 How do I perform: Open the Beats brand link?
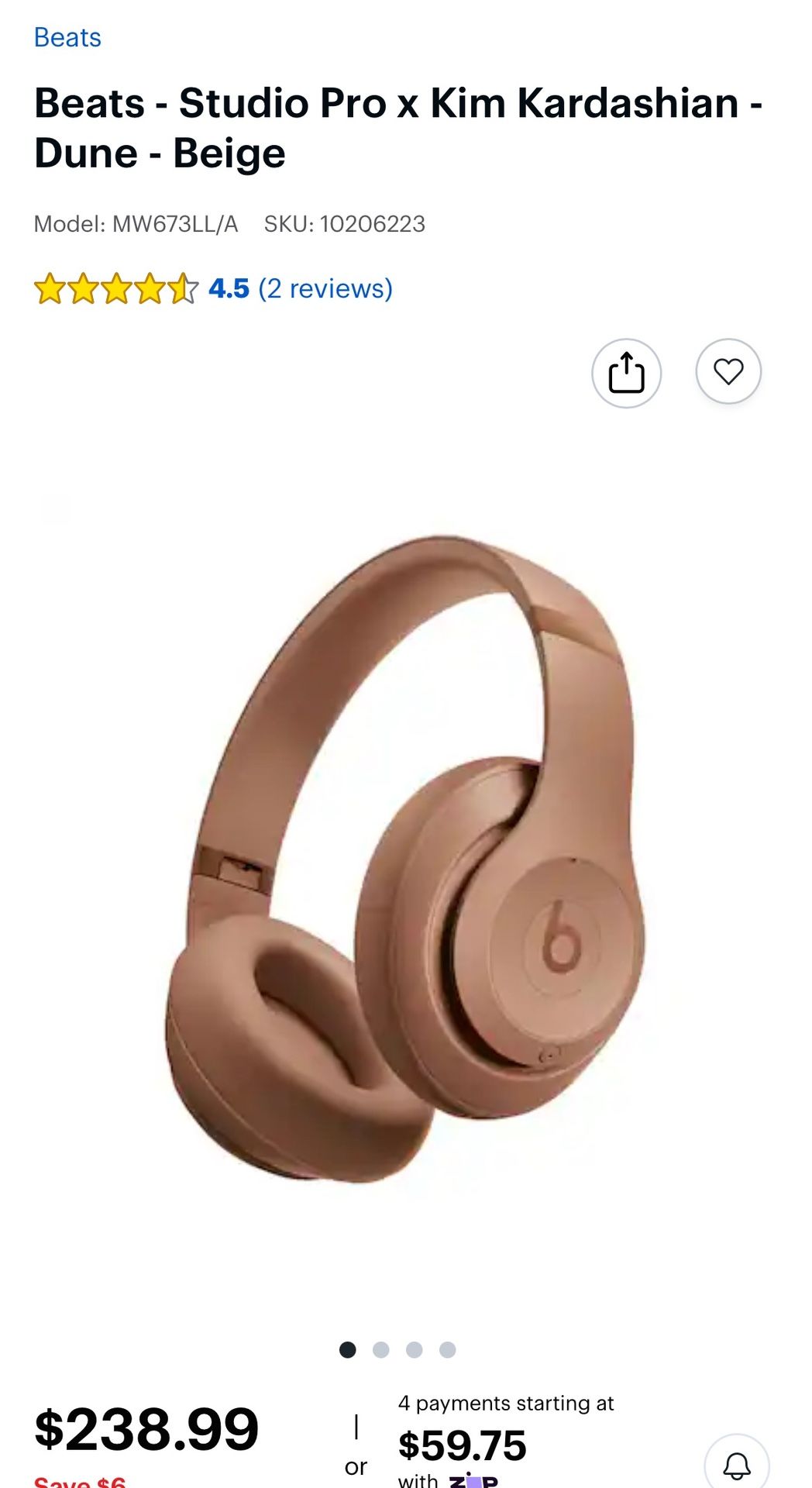[x=67, y=37]
